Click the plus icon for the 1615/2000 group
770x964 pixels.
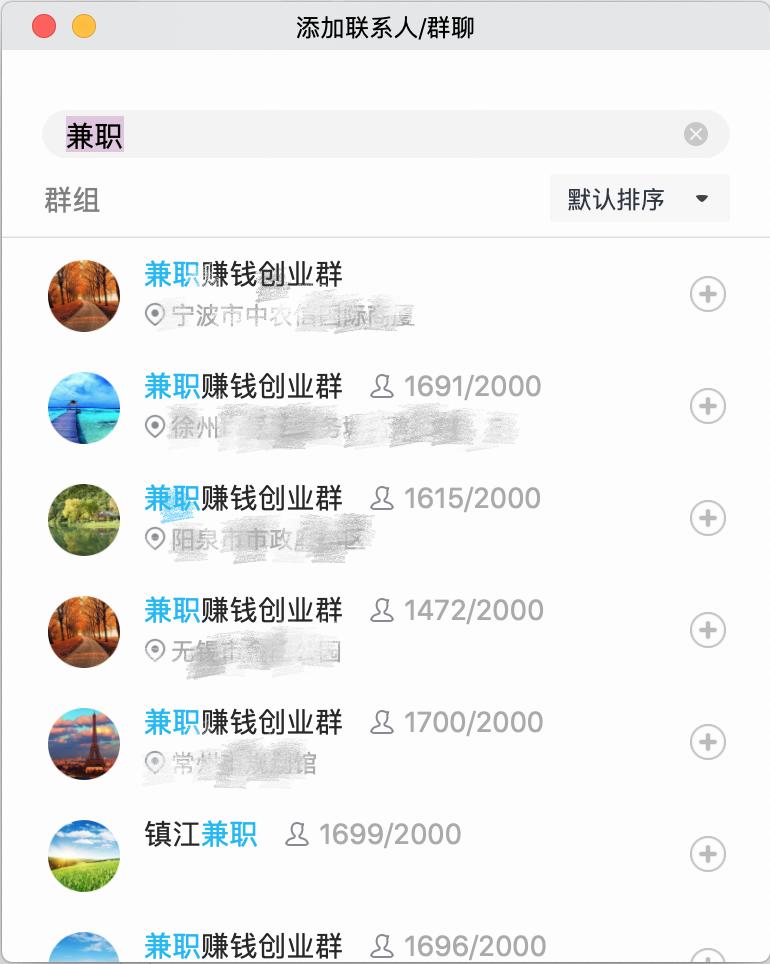coord(708,518)
